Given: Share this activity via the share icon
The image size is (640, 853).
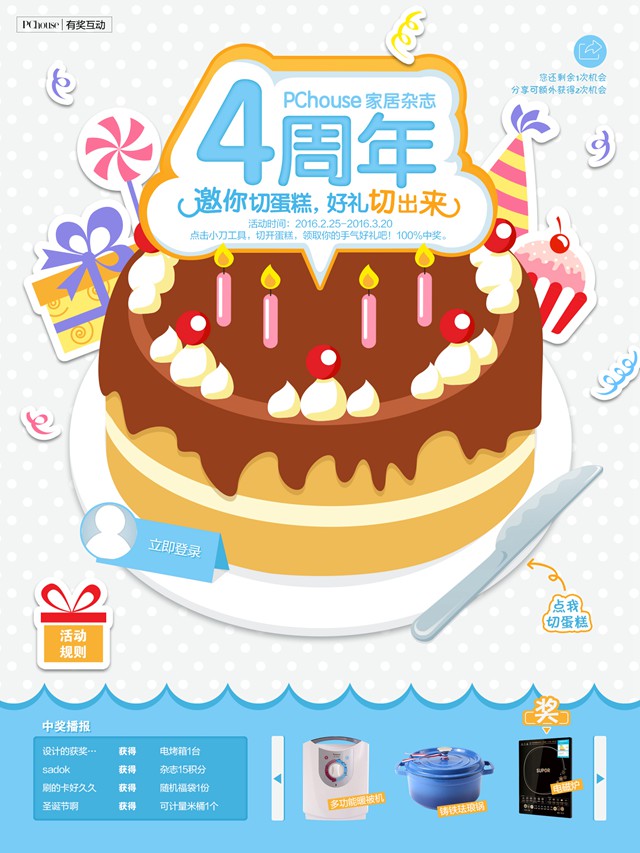Looking at the screenshot, I should [x=591, y=50].
